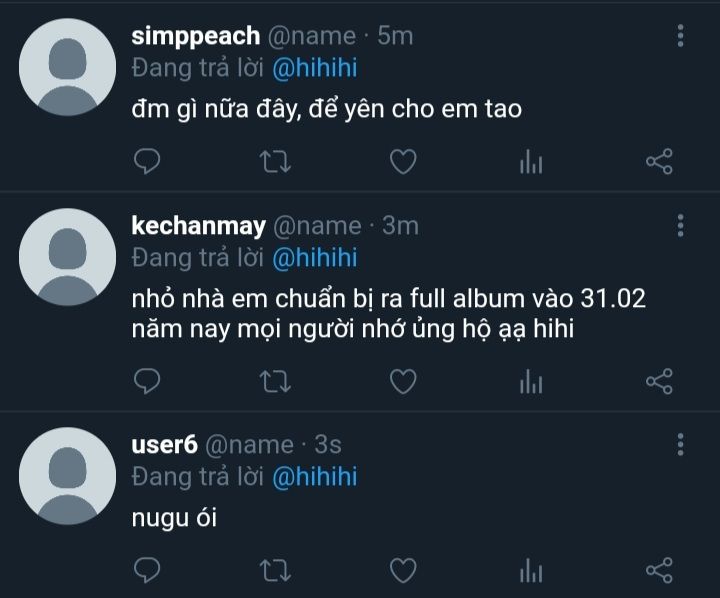Share simppeach's tweet
Image resolution: width=720 pixels, height=598 pixels.
[x=659, y=162]
